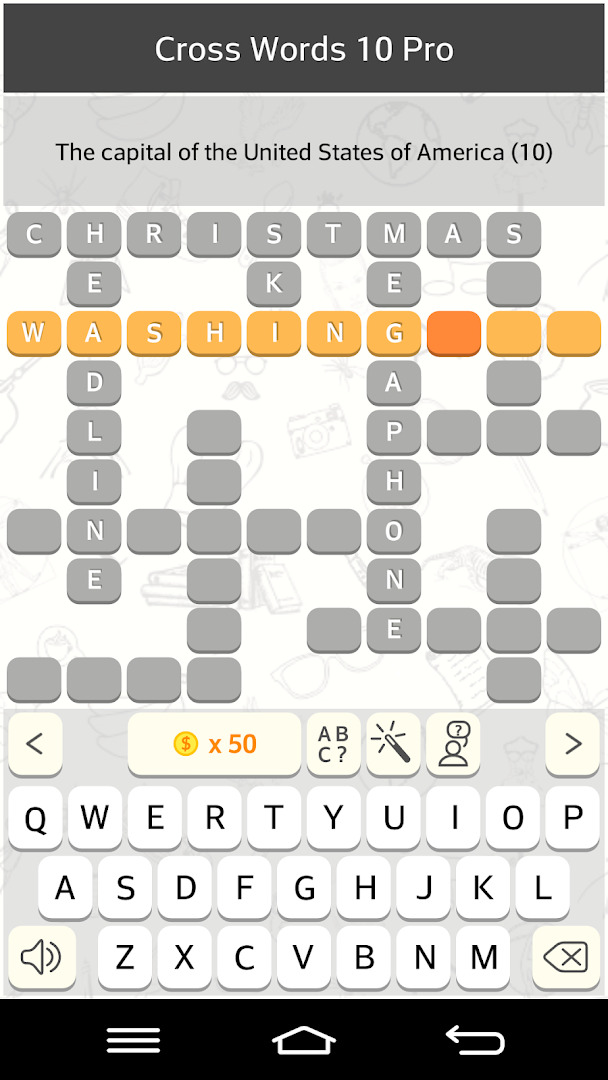Go to the previous clue arrow
The width and height of the screenshot is (608, 1080).
pos(35,744)
